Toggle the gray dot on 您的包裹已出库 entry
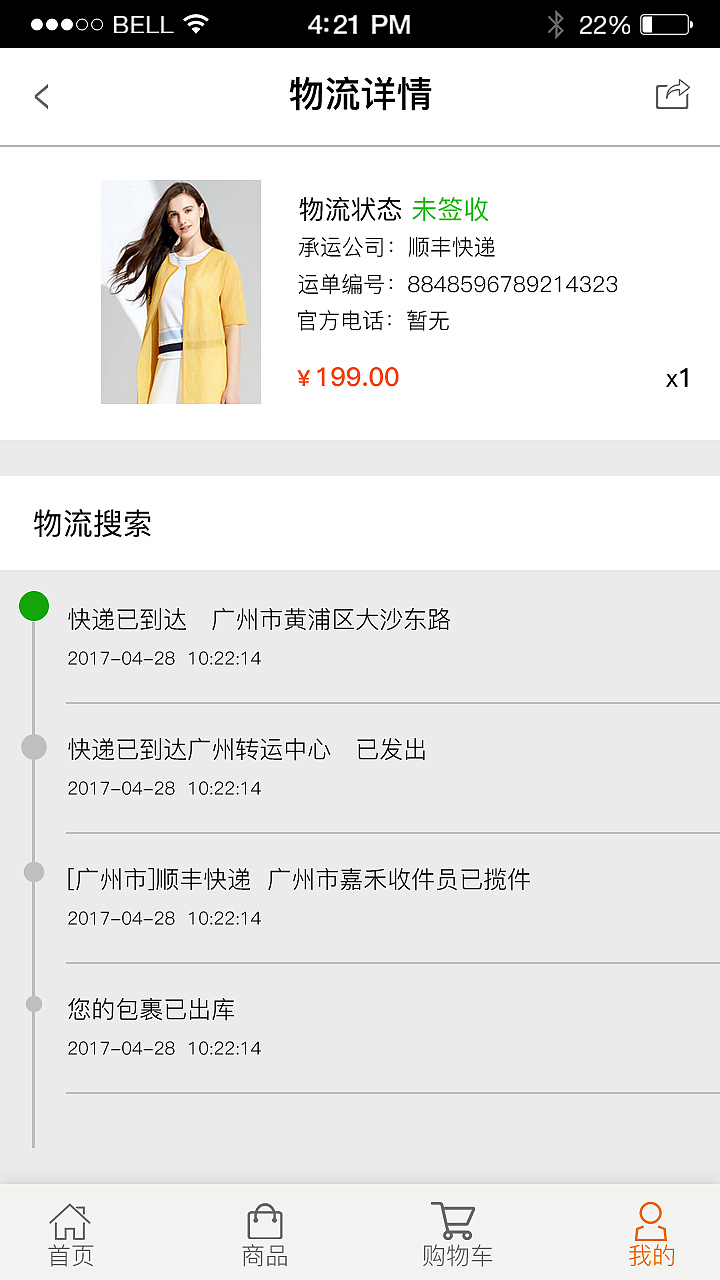The height and width of the screenshot is (1280, 720). pos(35,1004)
